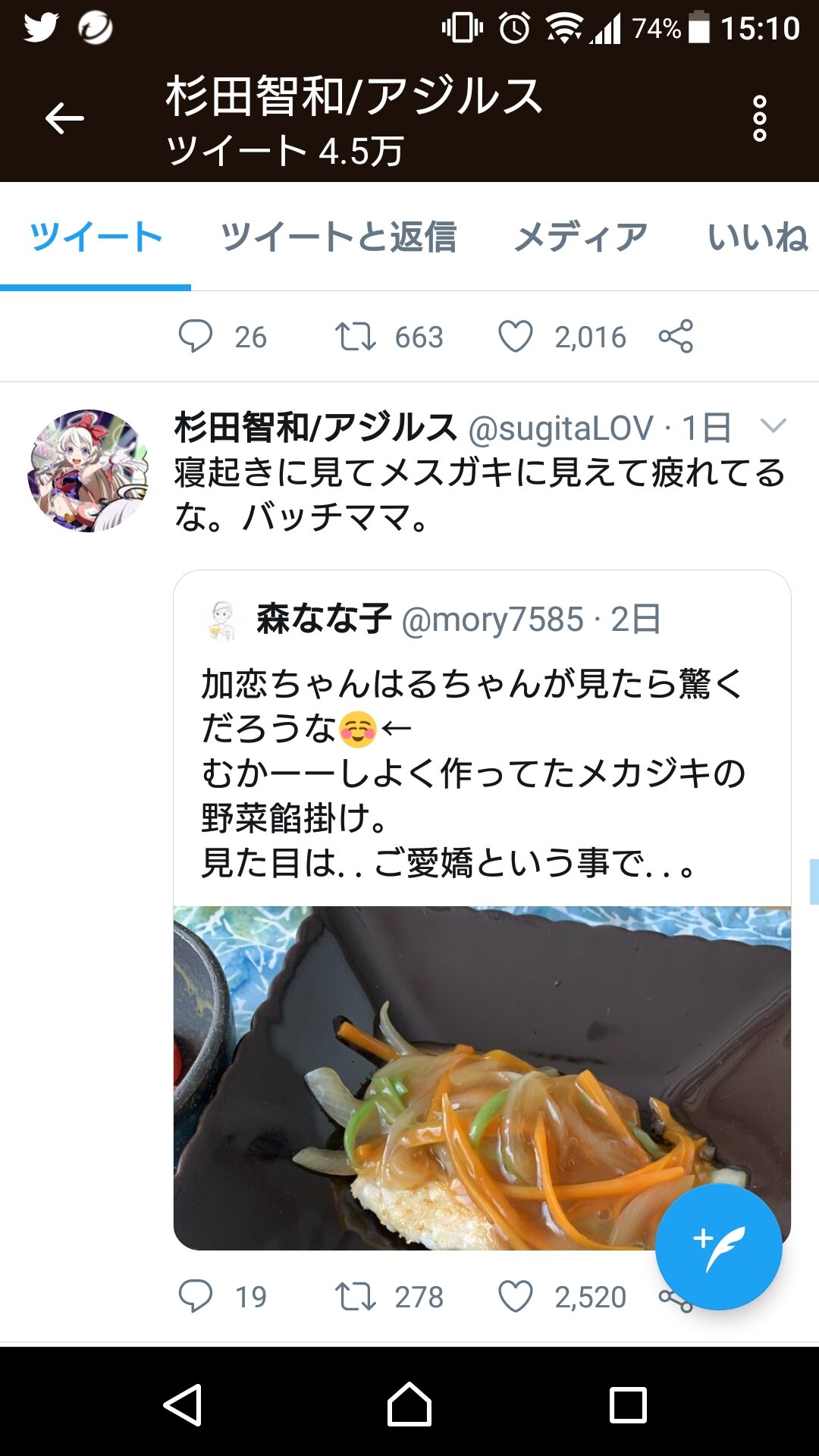Go back using the top-left arrow
Viewport: 819px width, 1456px height.
point(64,118)
